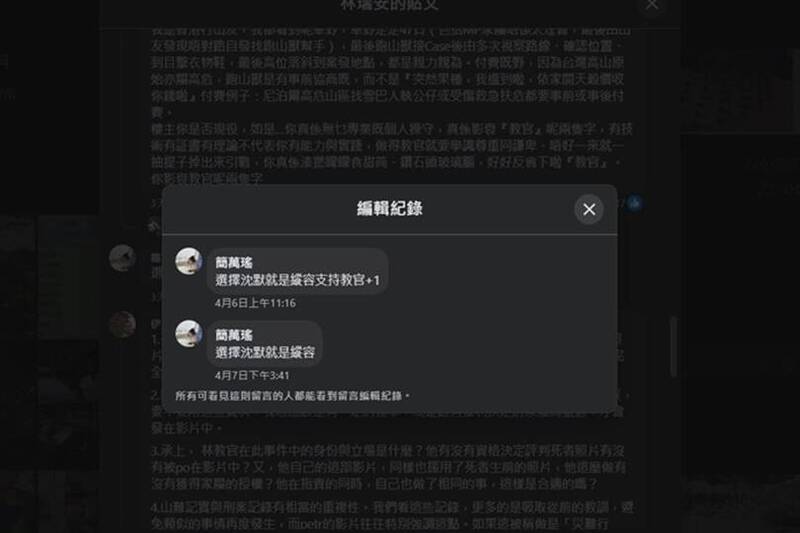Tap 簡萬瑤's avatar beside the 4月6日 comment

point(189,261)
